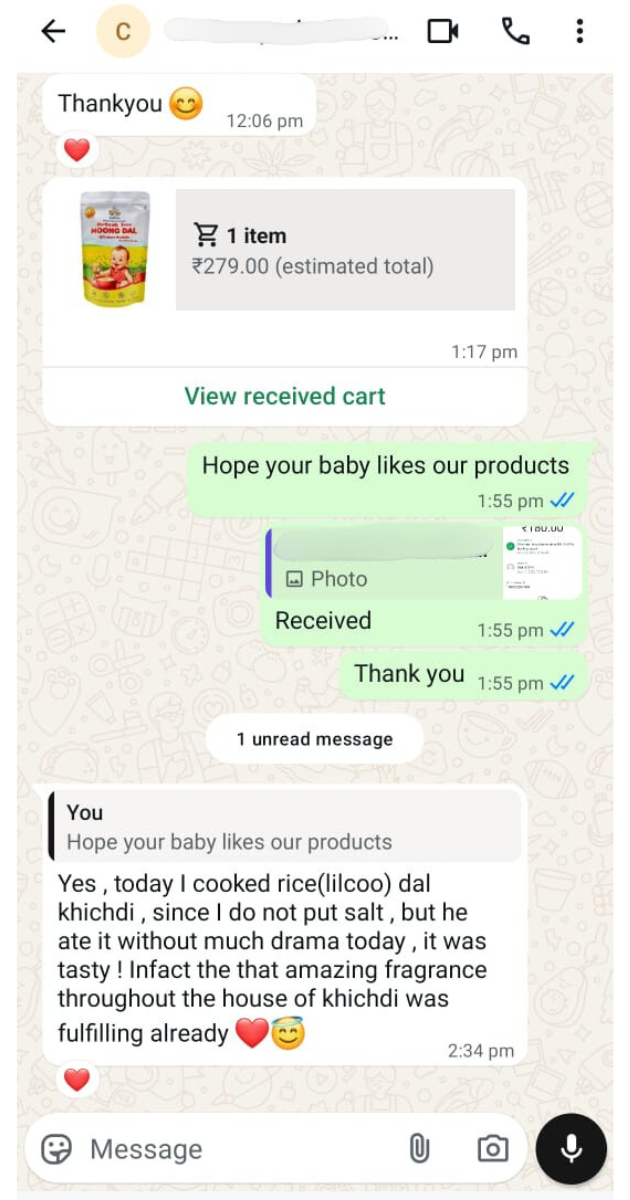The width and height of the screenshot is (630, 1200).
Task: Open the overflow menu
Action: coord(579,32)
